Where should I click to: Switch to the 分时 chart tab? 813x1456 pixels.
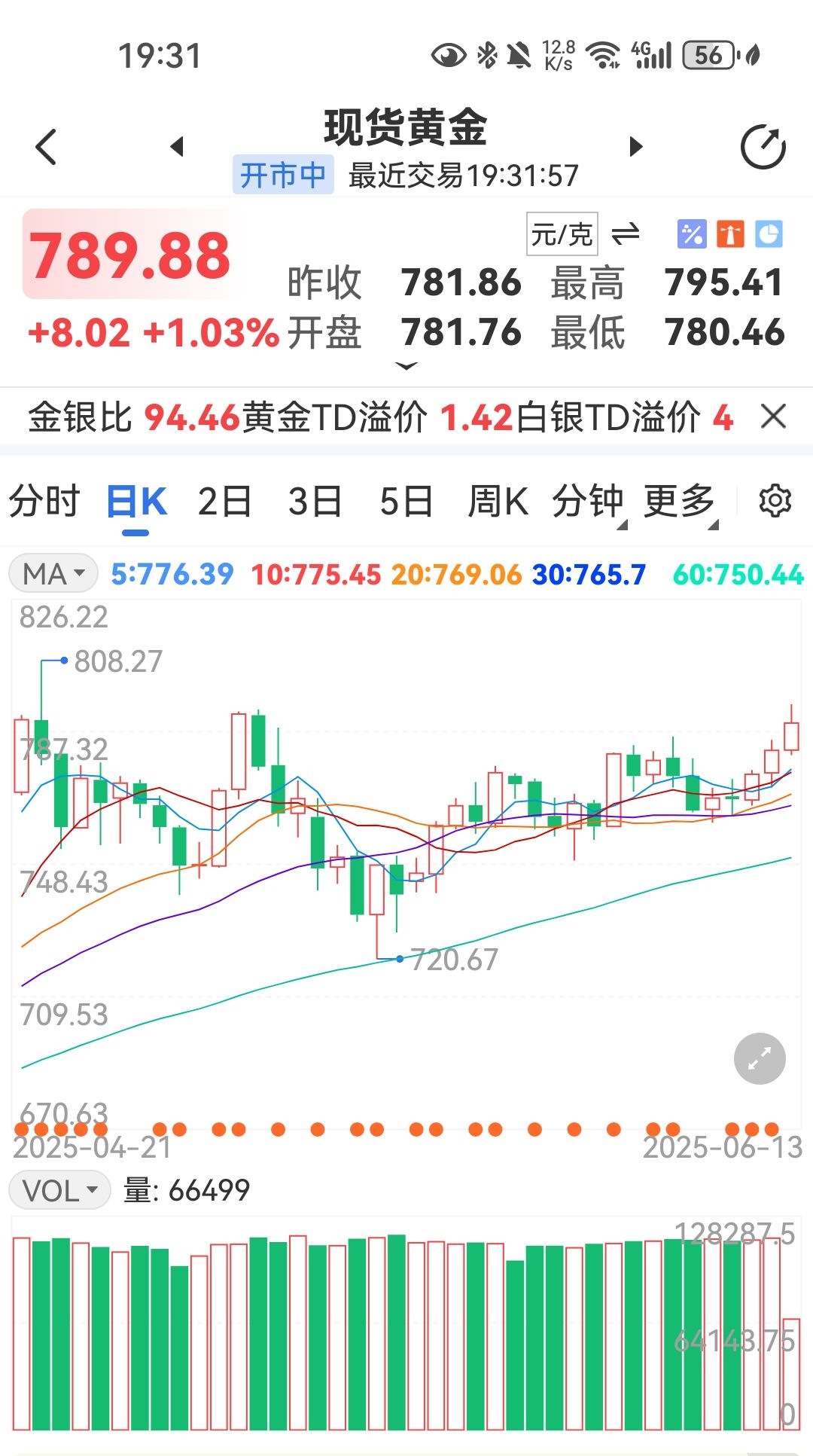44,502
